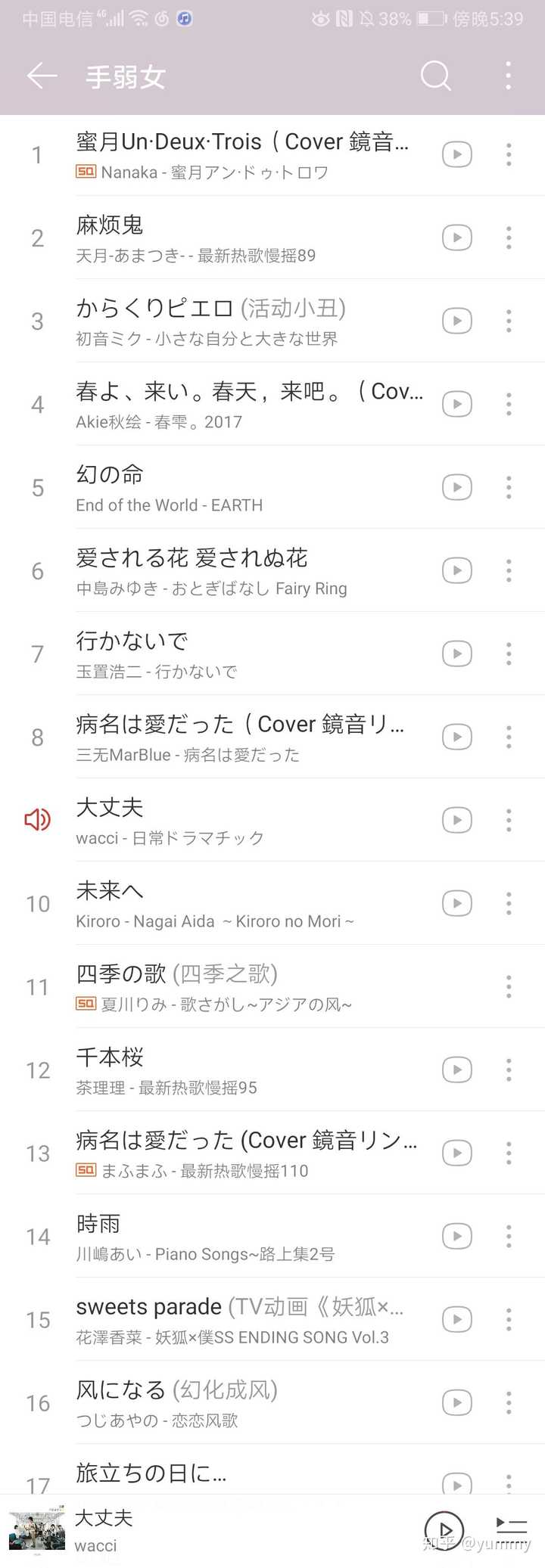Open options for からくりピエロ
Viewport: 545px width, 1568px height.
pos(508,320)
